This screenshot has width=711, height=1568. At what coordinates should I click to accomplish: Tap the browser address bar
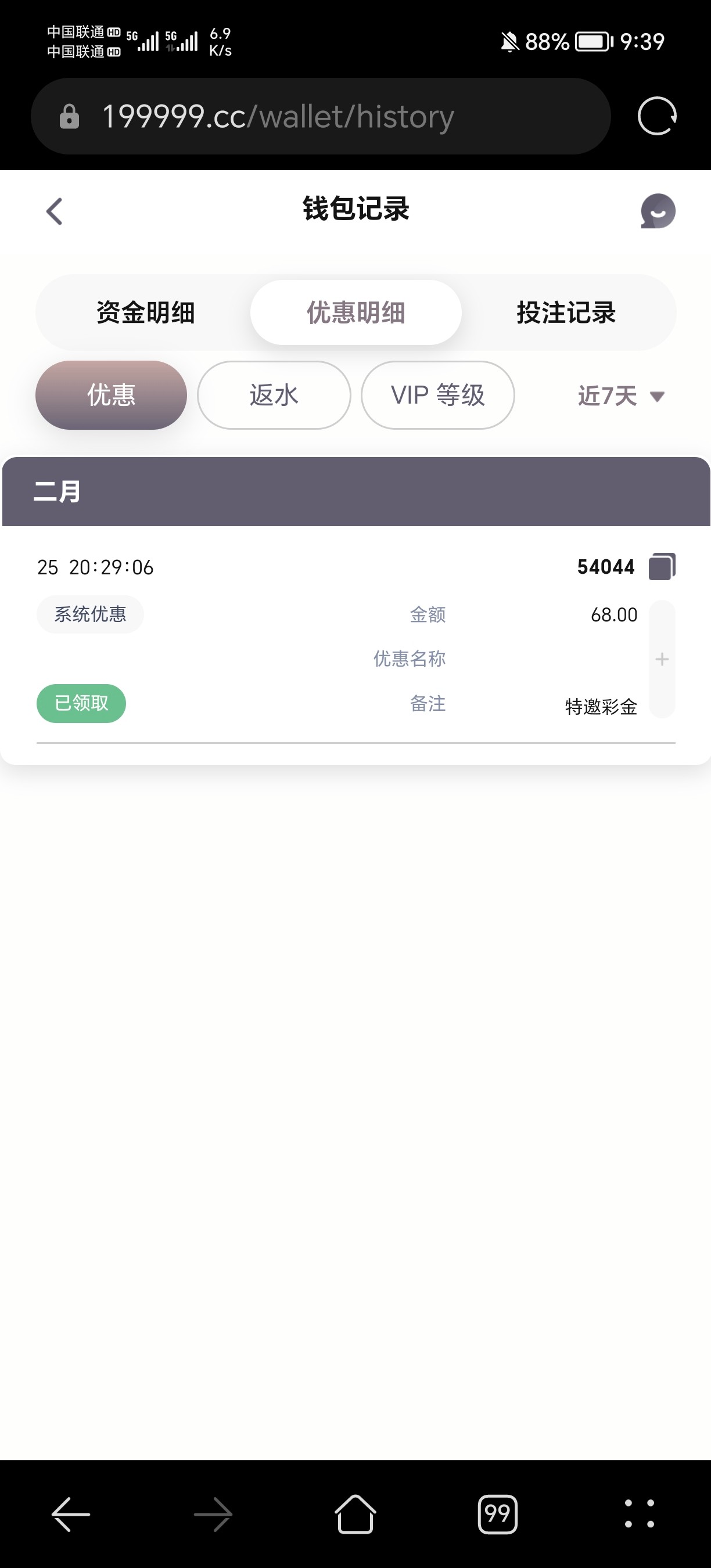tap(320, 116)
